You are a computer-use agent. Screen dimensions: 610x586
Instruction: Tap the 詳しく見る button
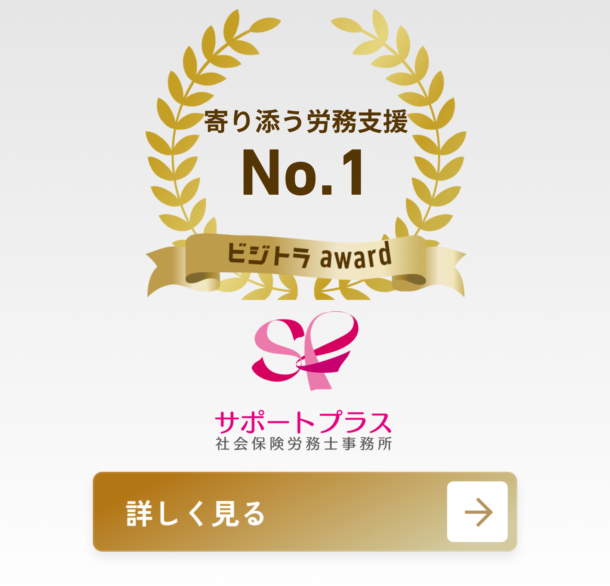304,512
